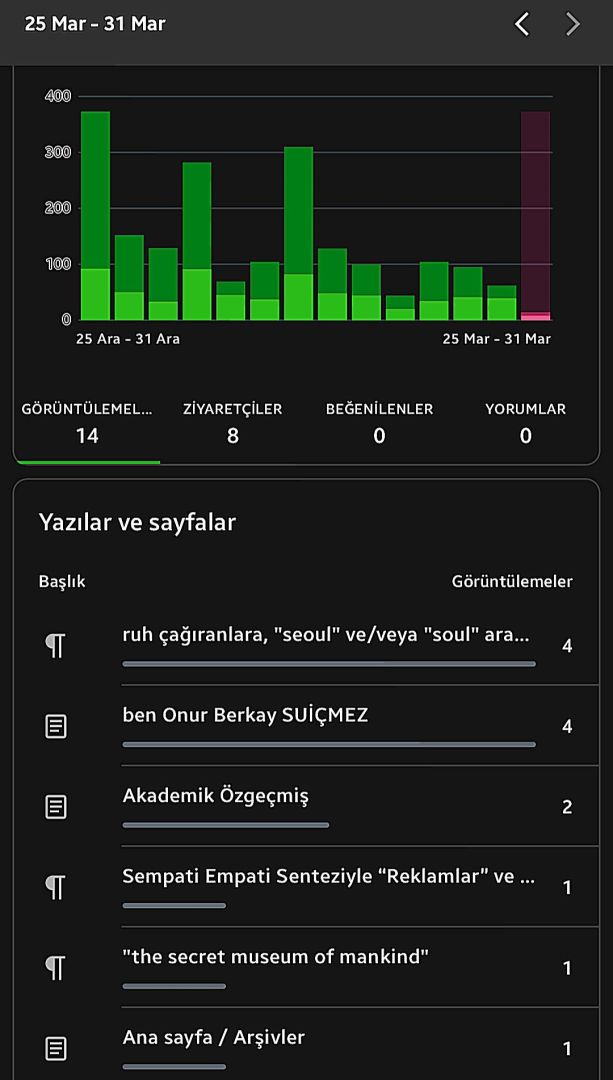Select the GÖRÜNTÜLEMELER stats tab
Image resolution: width=613 pixels, height=1080 pixels.
[87, 422]
